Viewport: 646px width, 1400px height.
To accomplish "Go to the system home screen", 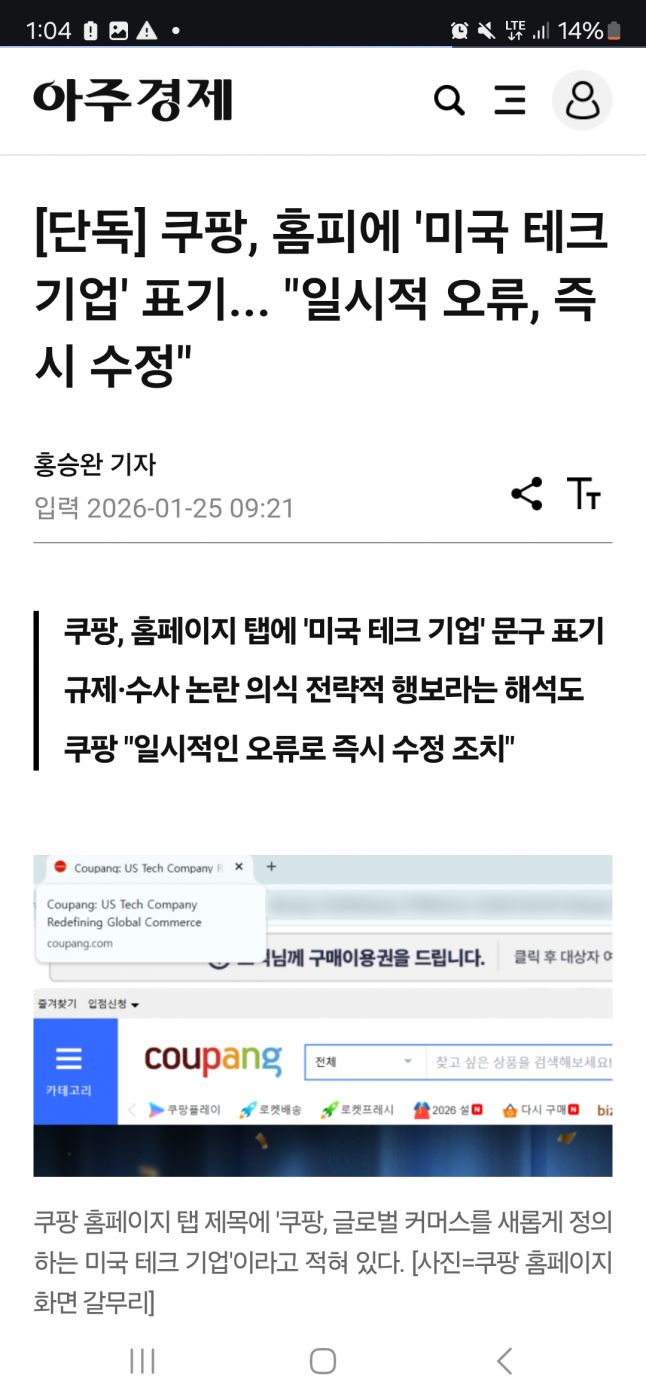I will click(322, 1360).
